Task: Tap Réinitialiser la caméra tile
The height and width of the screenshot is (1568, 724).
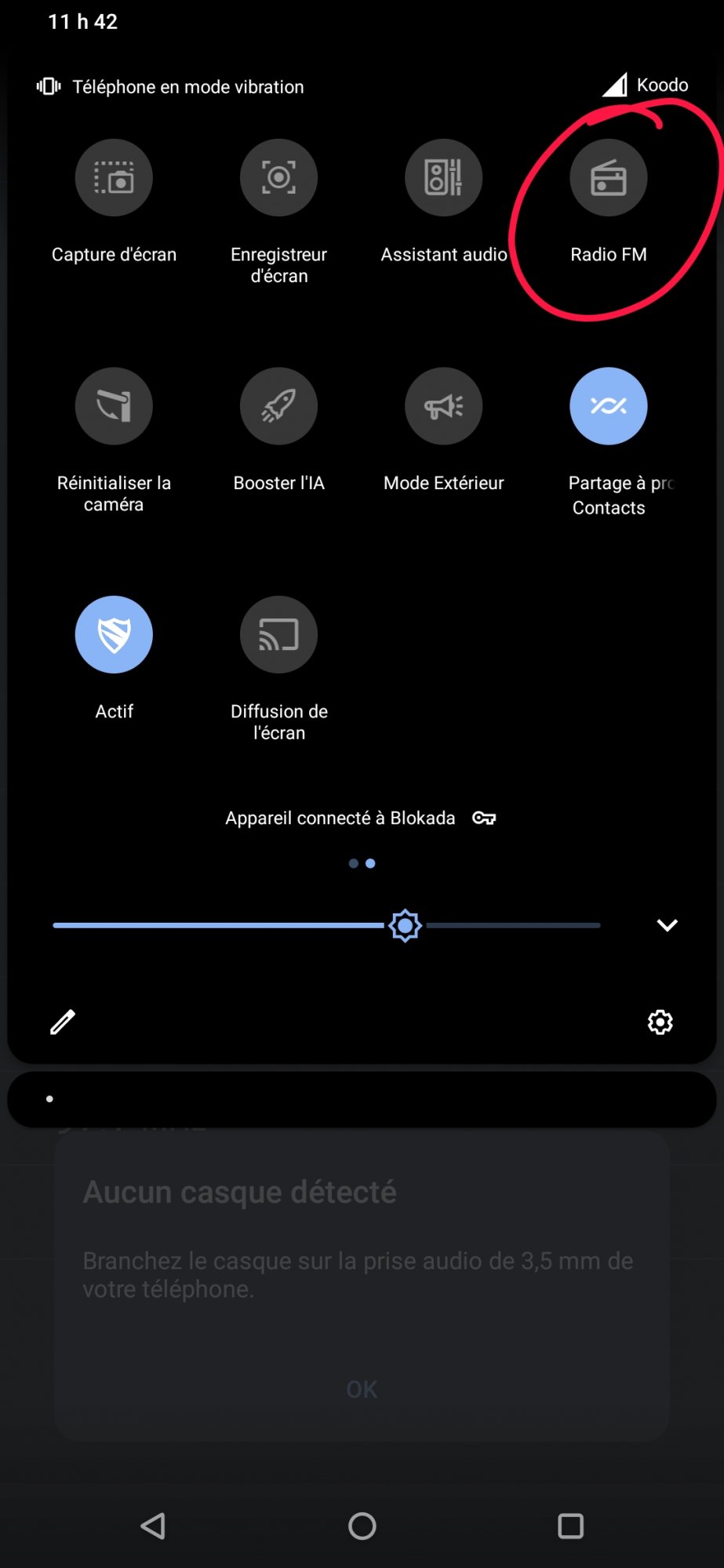Action: (114, 406)
